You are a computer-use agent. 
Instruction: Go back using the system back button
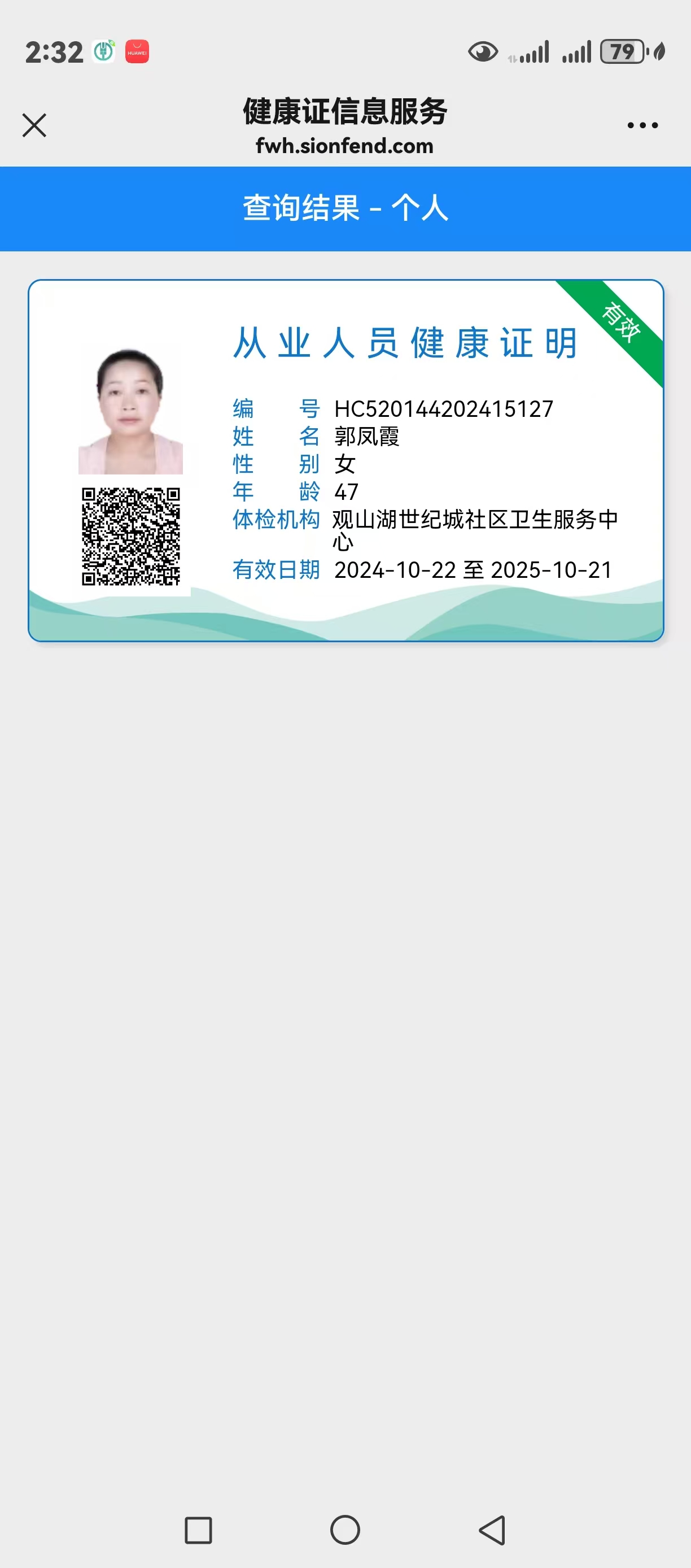pos(492,1530)
